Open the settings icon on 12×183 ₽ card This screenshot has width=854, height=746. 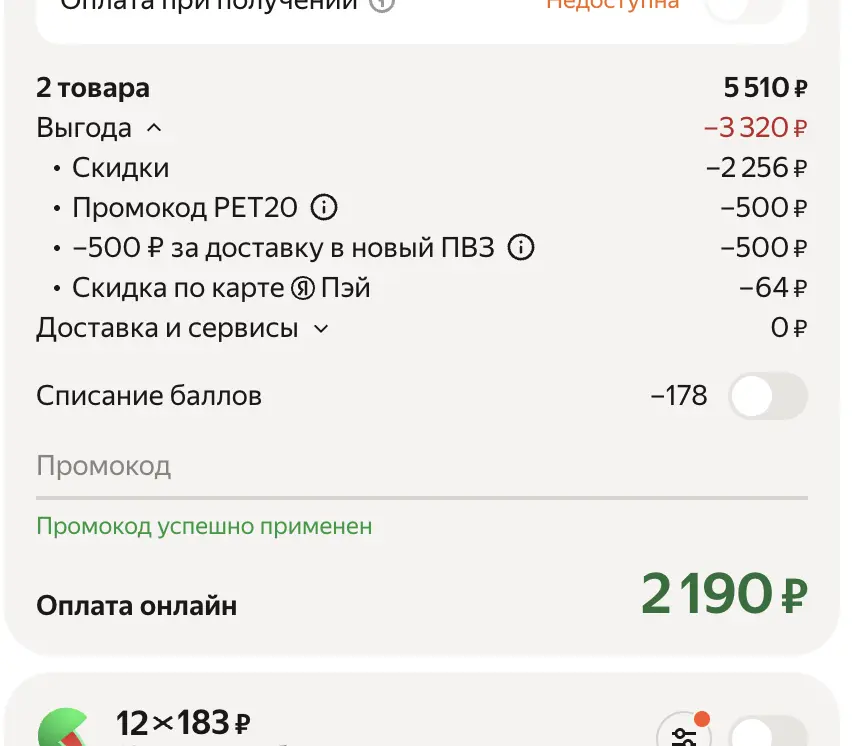685,731
